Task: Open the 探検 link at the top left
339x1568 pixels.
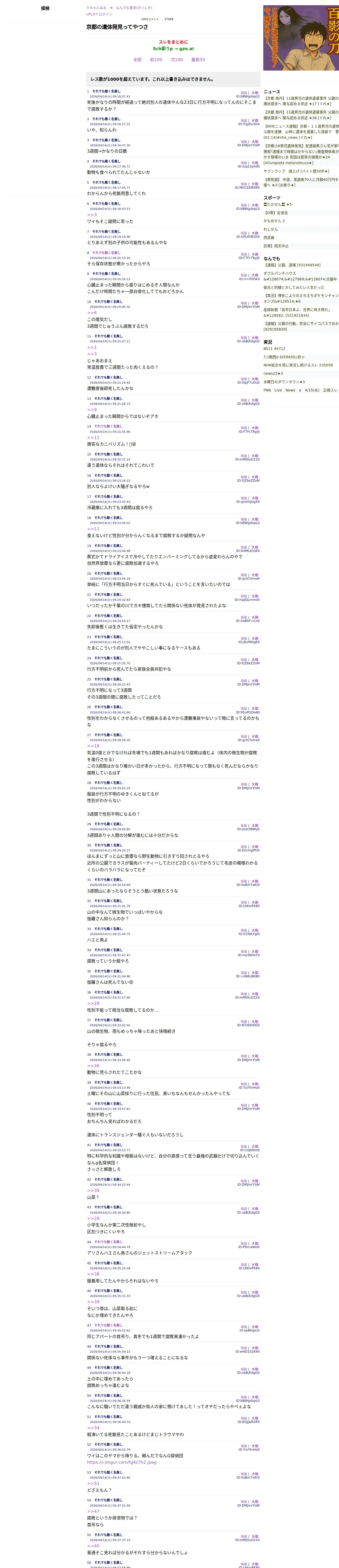Action: 45,9
